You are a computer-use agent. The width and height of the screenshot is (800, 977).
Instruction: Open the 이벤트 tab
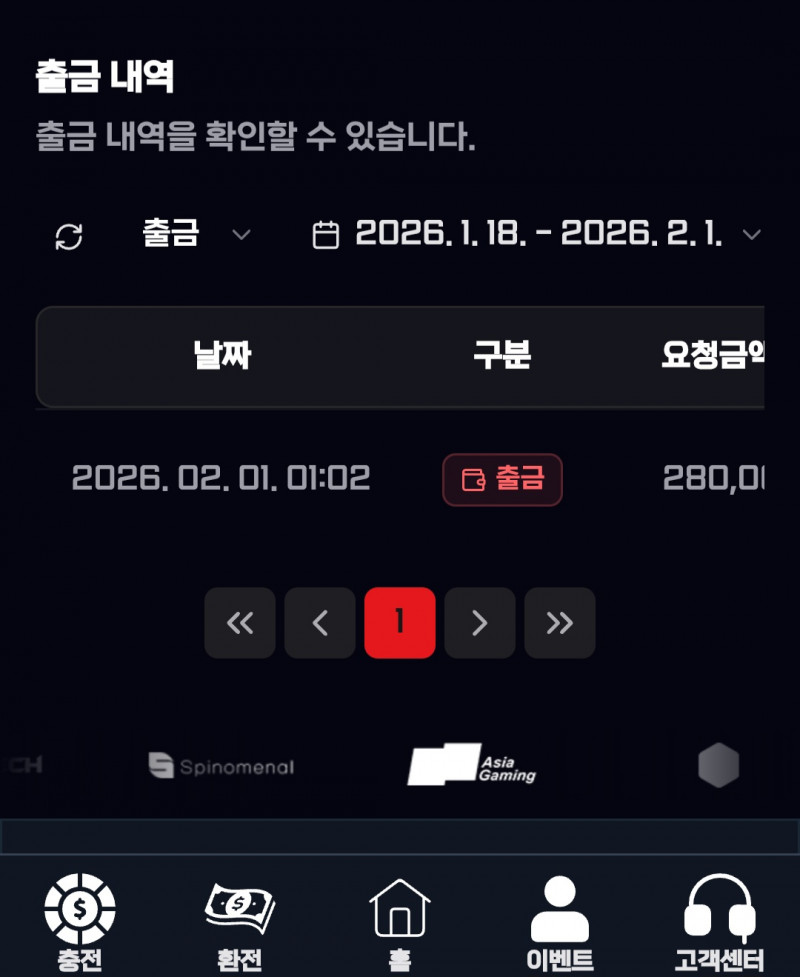point(560,922)
